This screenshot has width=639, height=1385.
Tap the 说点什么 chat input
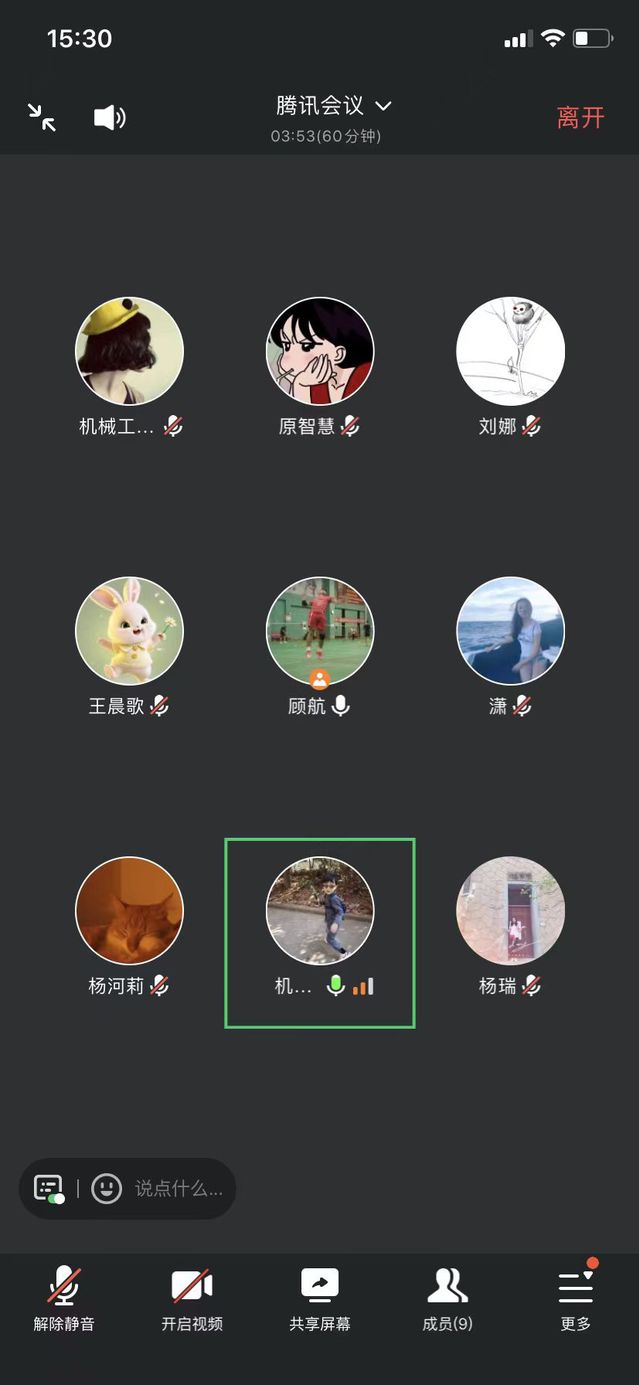click(x=178, y=1188)
